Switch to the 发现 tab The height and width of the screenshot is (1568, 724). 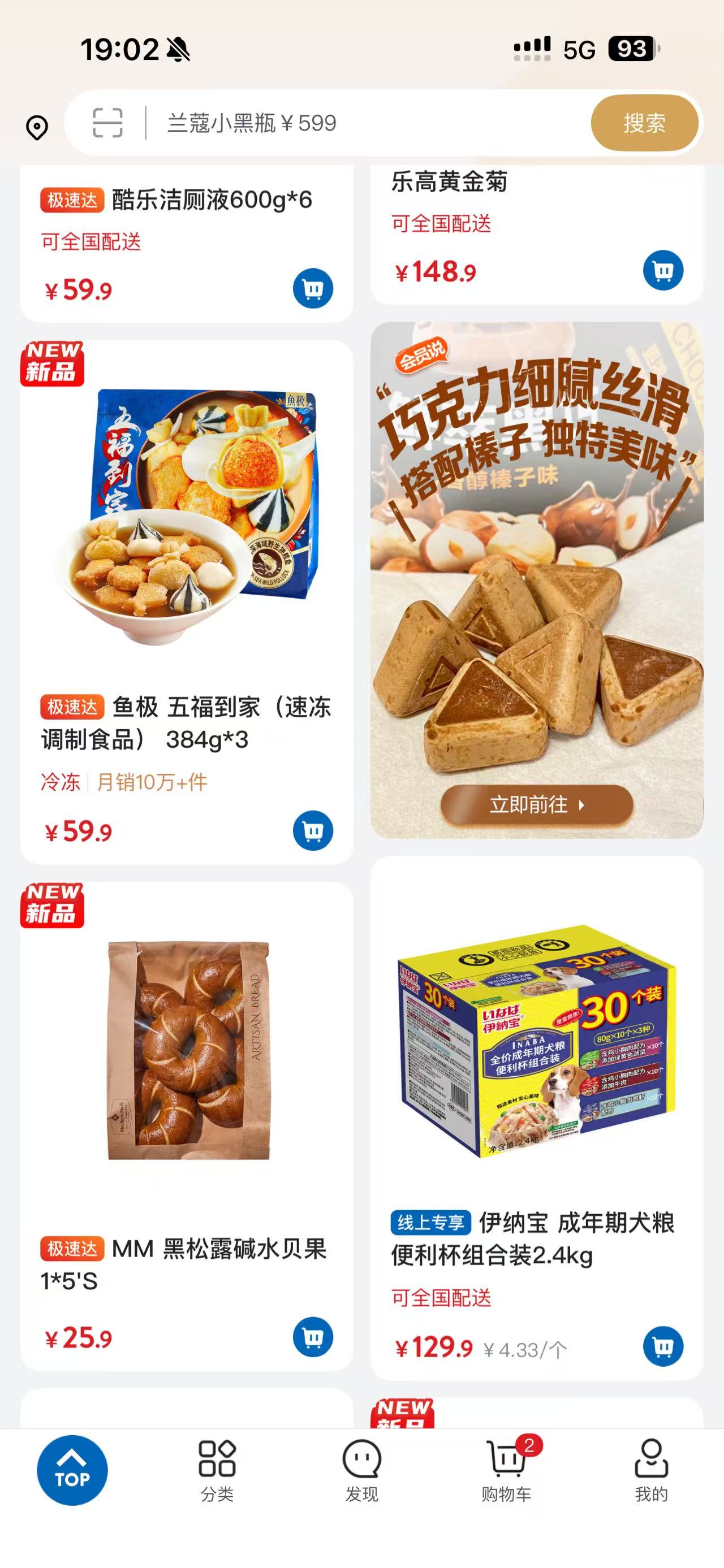361,1471
